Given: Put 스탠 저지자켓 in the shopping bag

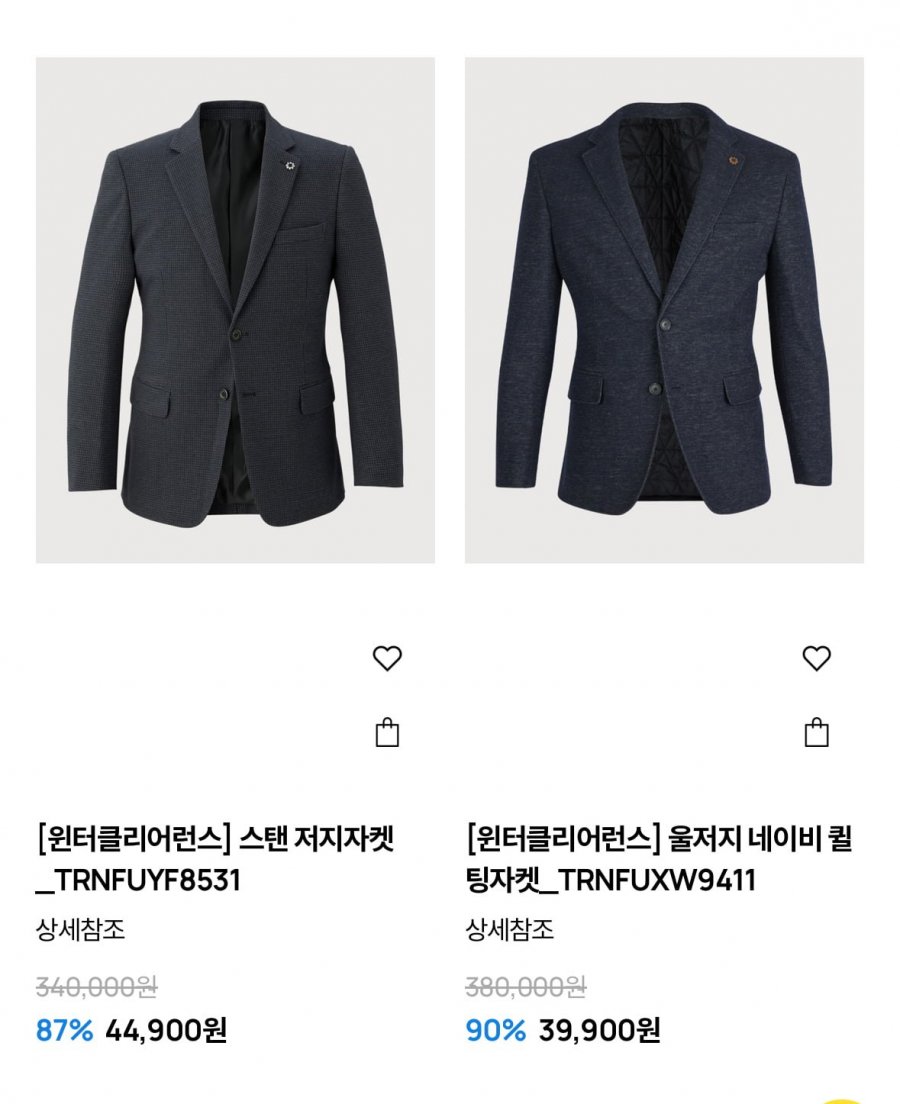Looking at the screenshot, I should click(387, 733).
